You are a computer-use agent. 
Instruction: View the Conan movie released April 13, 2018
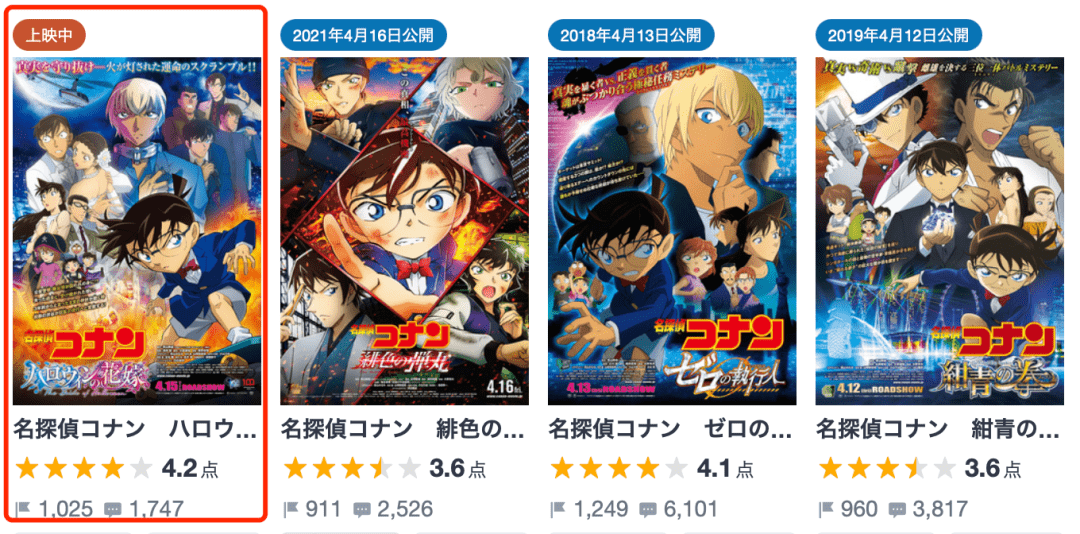coord(672,230)
